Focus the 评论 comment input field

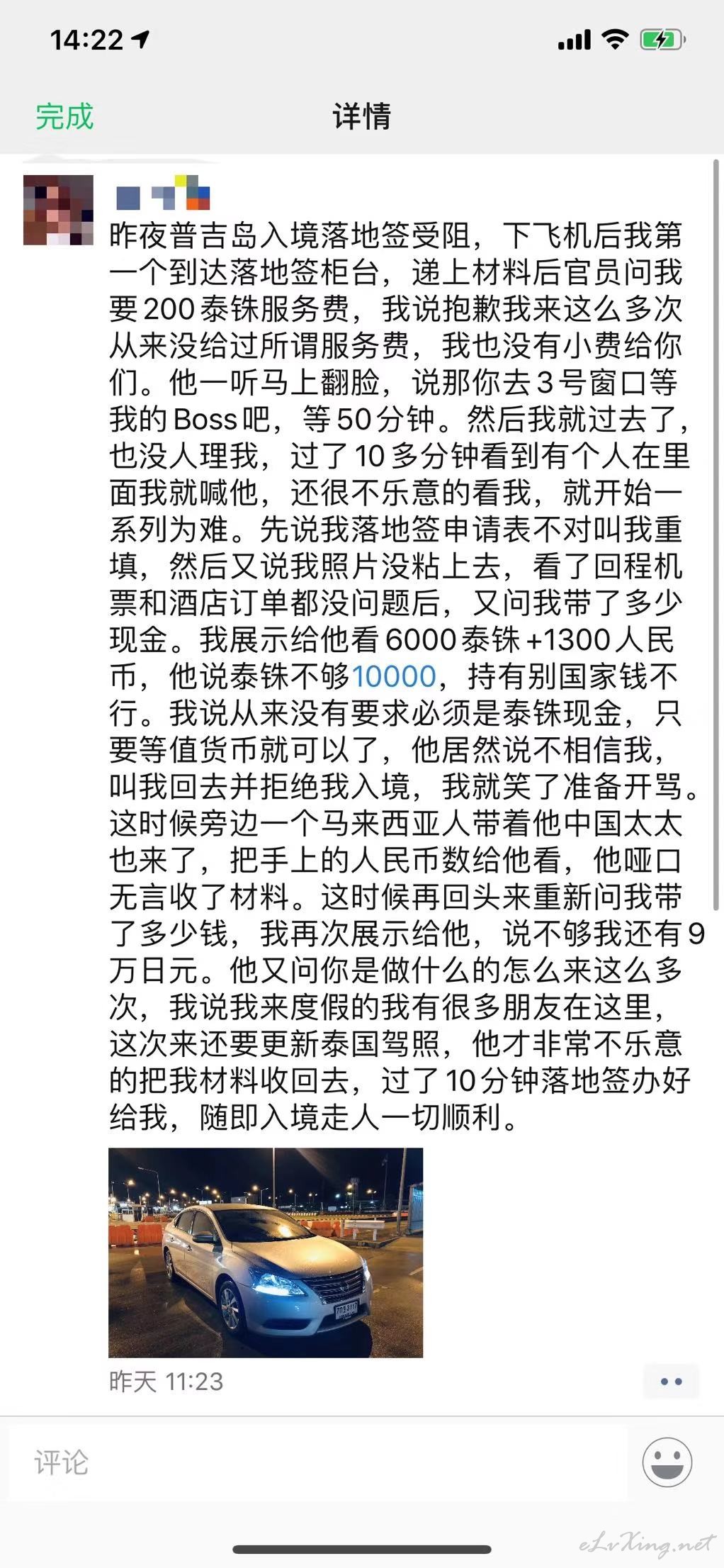[x=317, y=1462]
